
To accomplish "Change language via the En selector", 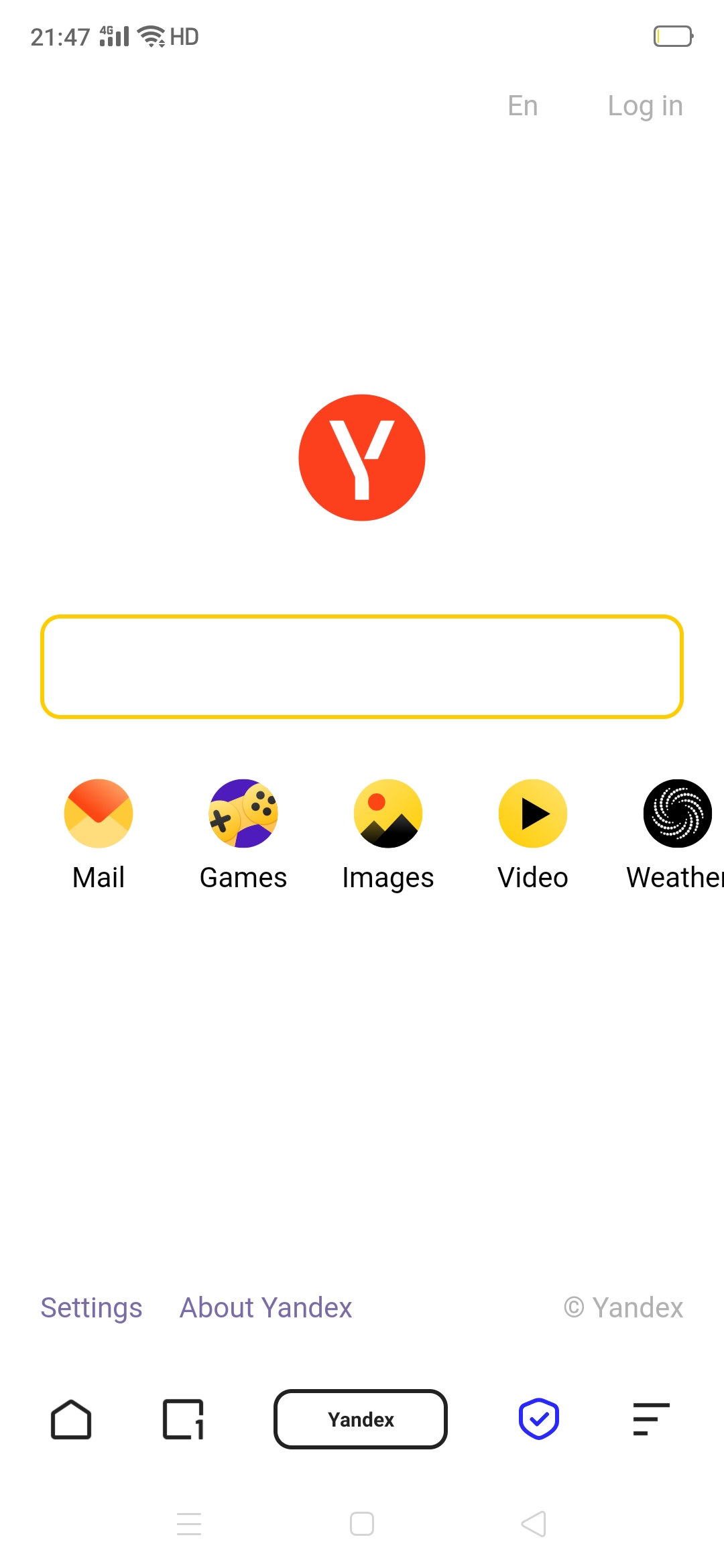I will tap(522, 106).
